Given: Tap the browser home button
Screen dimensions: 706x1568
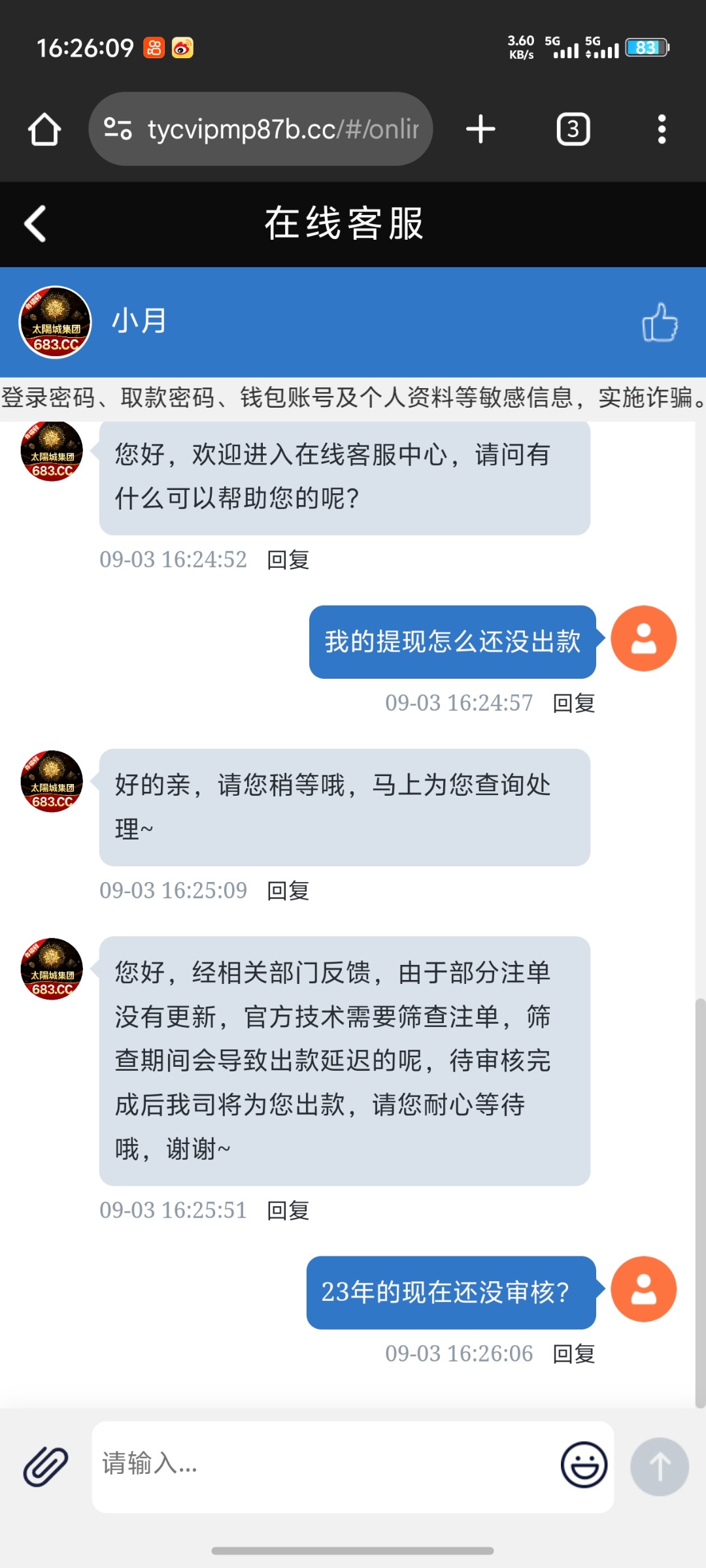Looking at the screenshot, I should point(44,129).
